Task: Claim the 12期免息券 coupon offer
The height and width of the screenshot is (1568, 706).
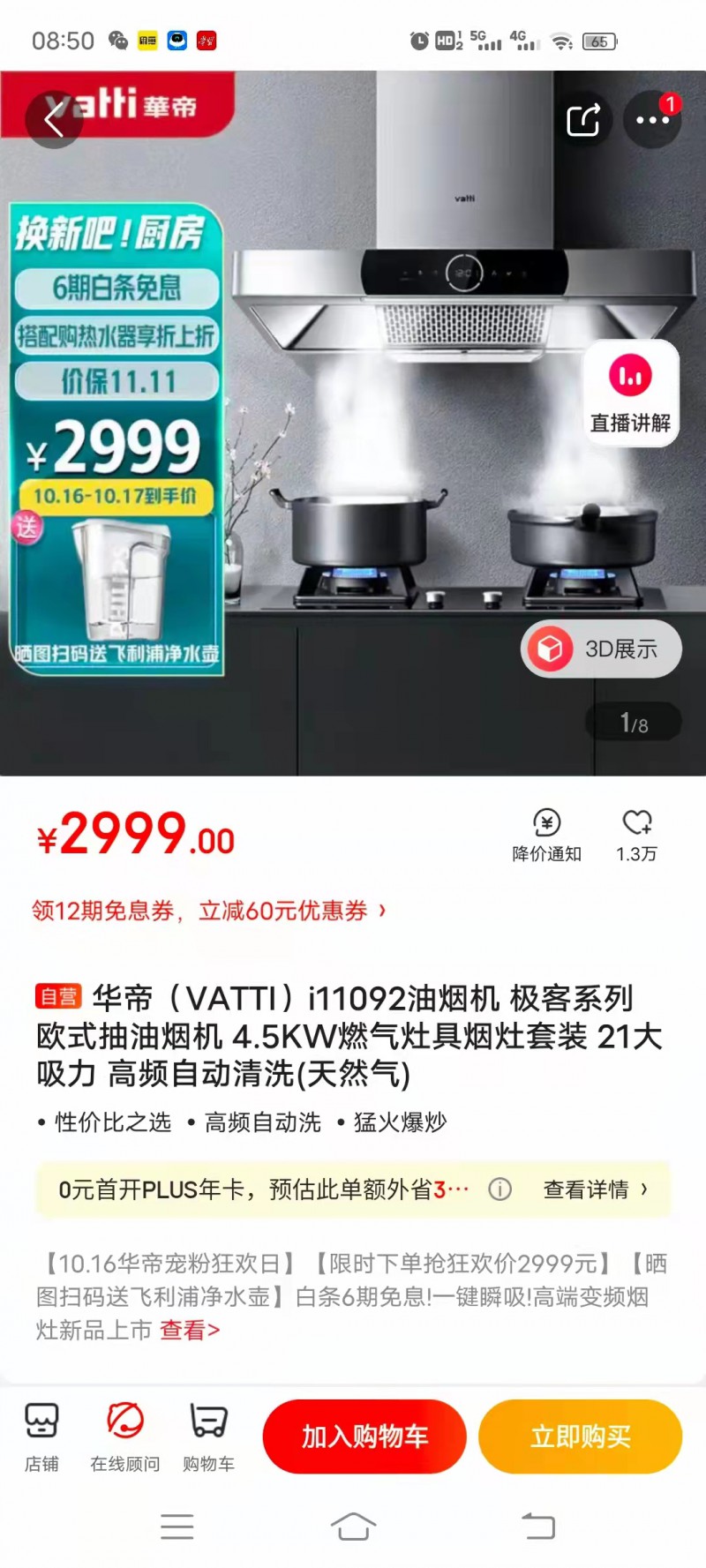Action: tap(208, 911)
